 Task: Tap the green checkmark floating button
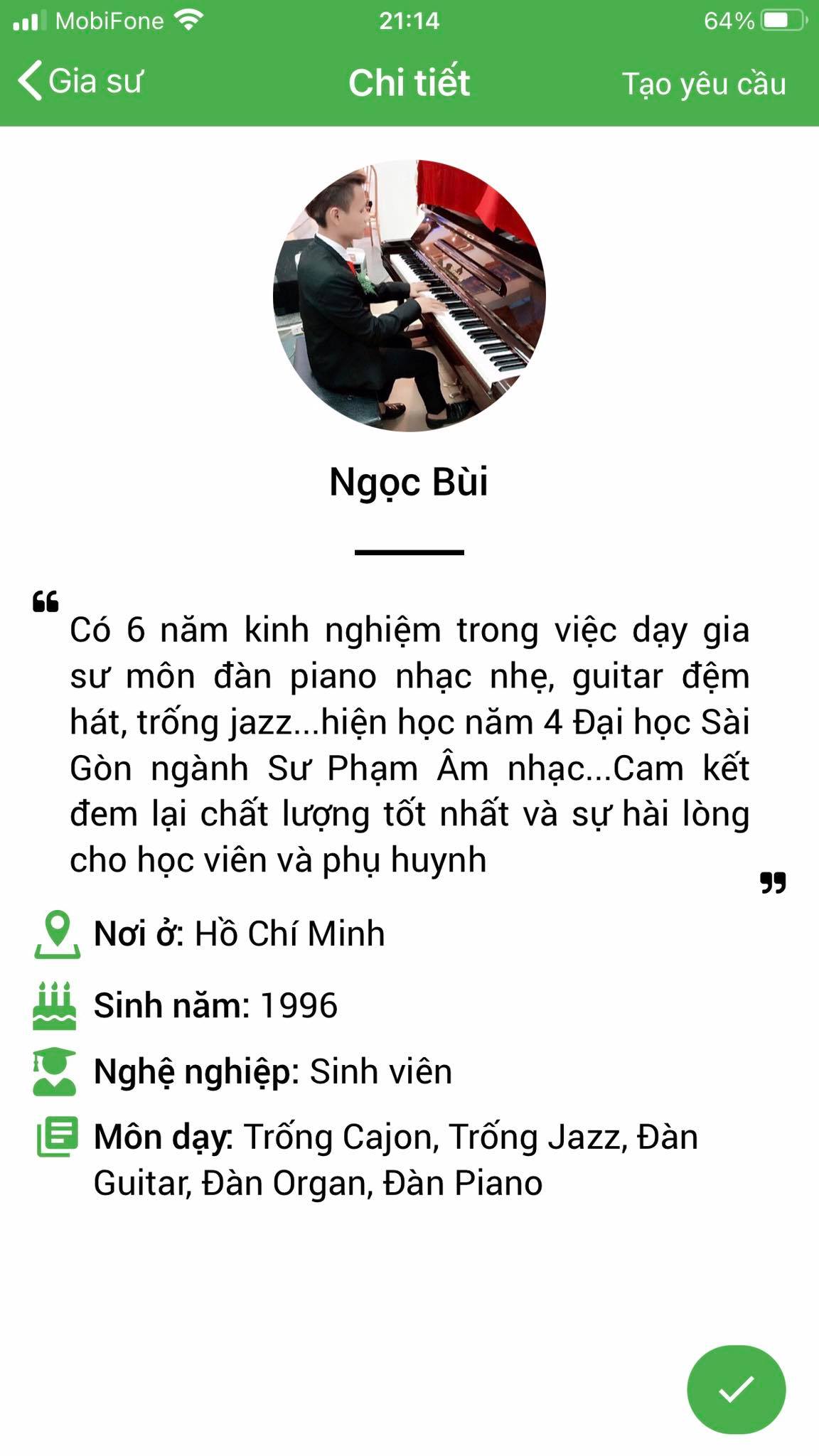coord(736,1389)
